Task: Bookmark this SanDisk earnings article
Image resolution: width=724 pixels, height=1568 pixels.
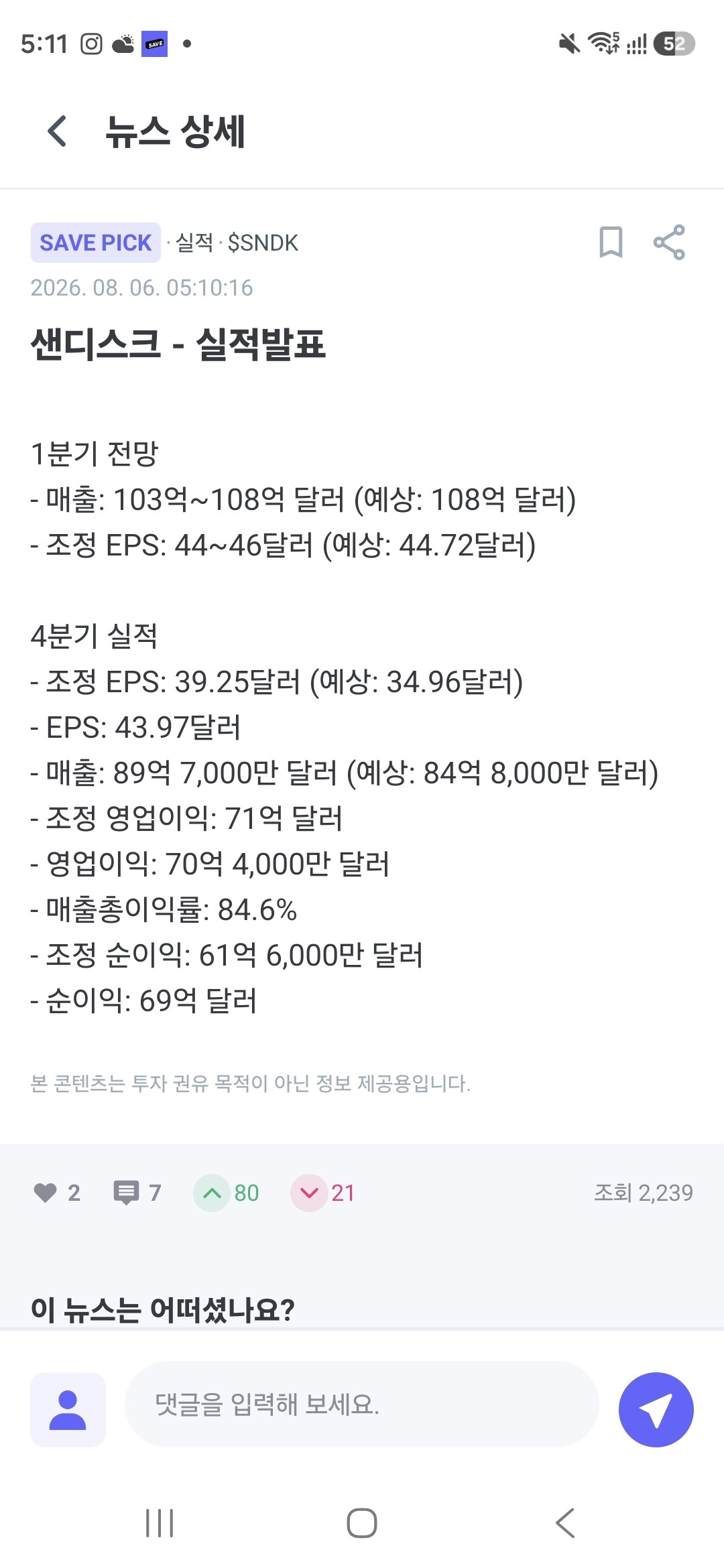Action: pyautogui.click(x=611, y=242)
